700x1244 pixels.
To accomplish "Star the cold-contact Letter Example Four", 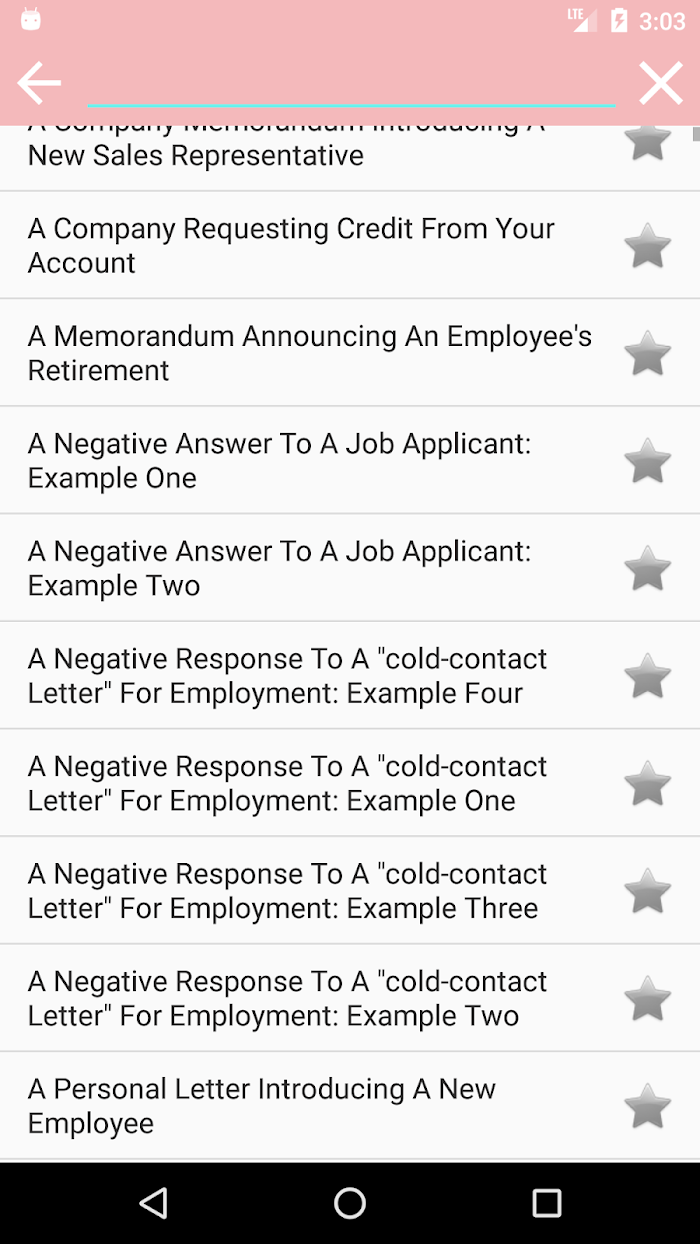I will tap(647, 676).
